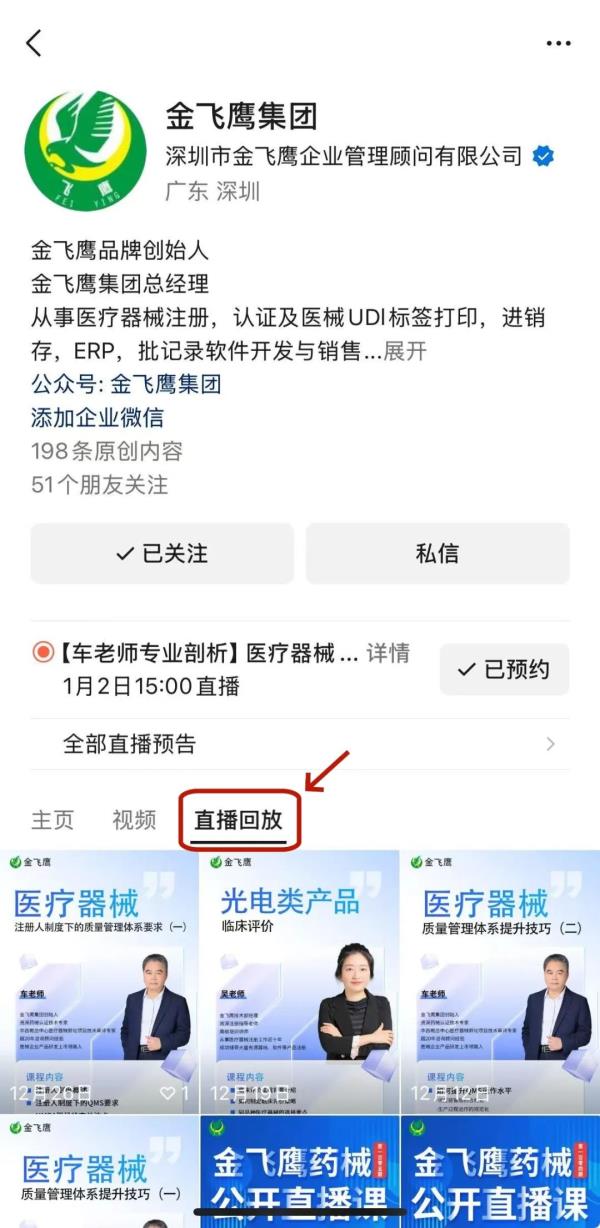Switch to the 主页 tab
Image resolution: width=600 pixels, height=1228 pixels.
(53, 820)
